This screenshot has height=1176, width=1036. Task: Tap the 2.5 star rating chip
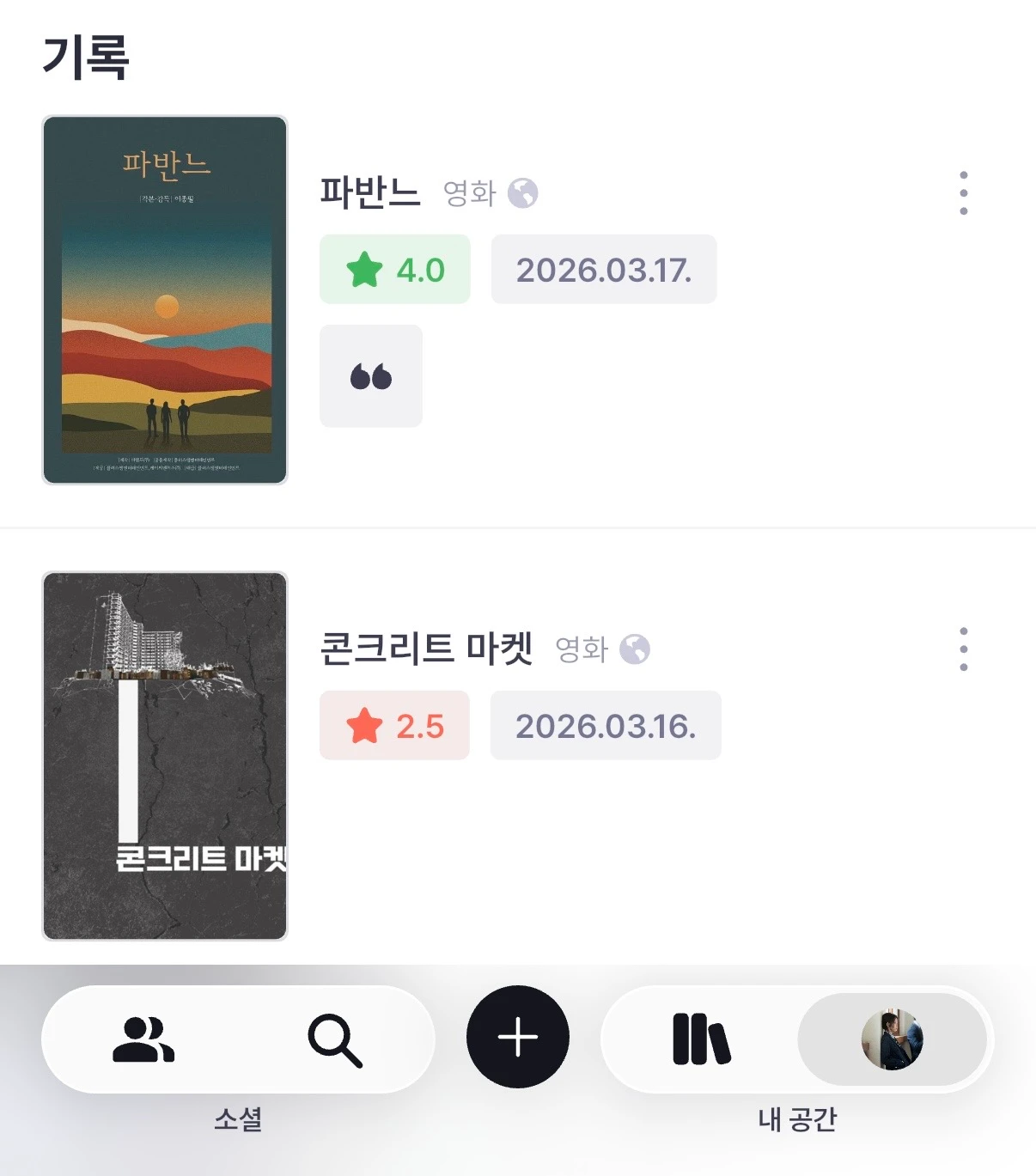[395, 726]
